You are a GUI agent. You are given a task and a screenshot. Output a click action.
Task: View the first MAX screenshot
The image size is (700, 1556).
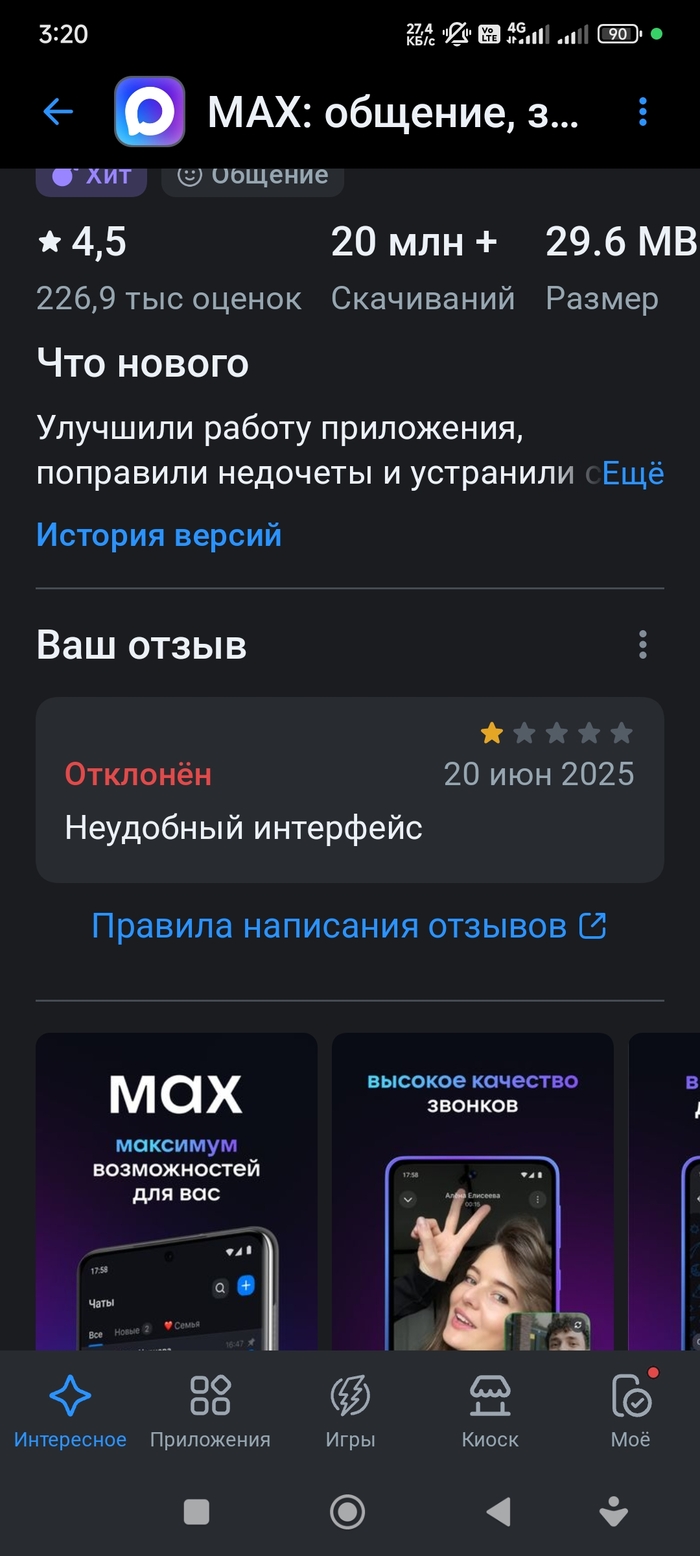point(177,1190)
